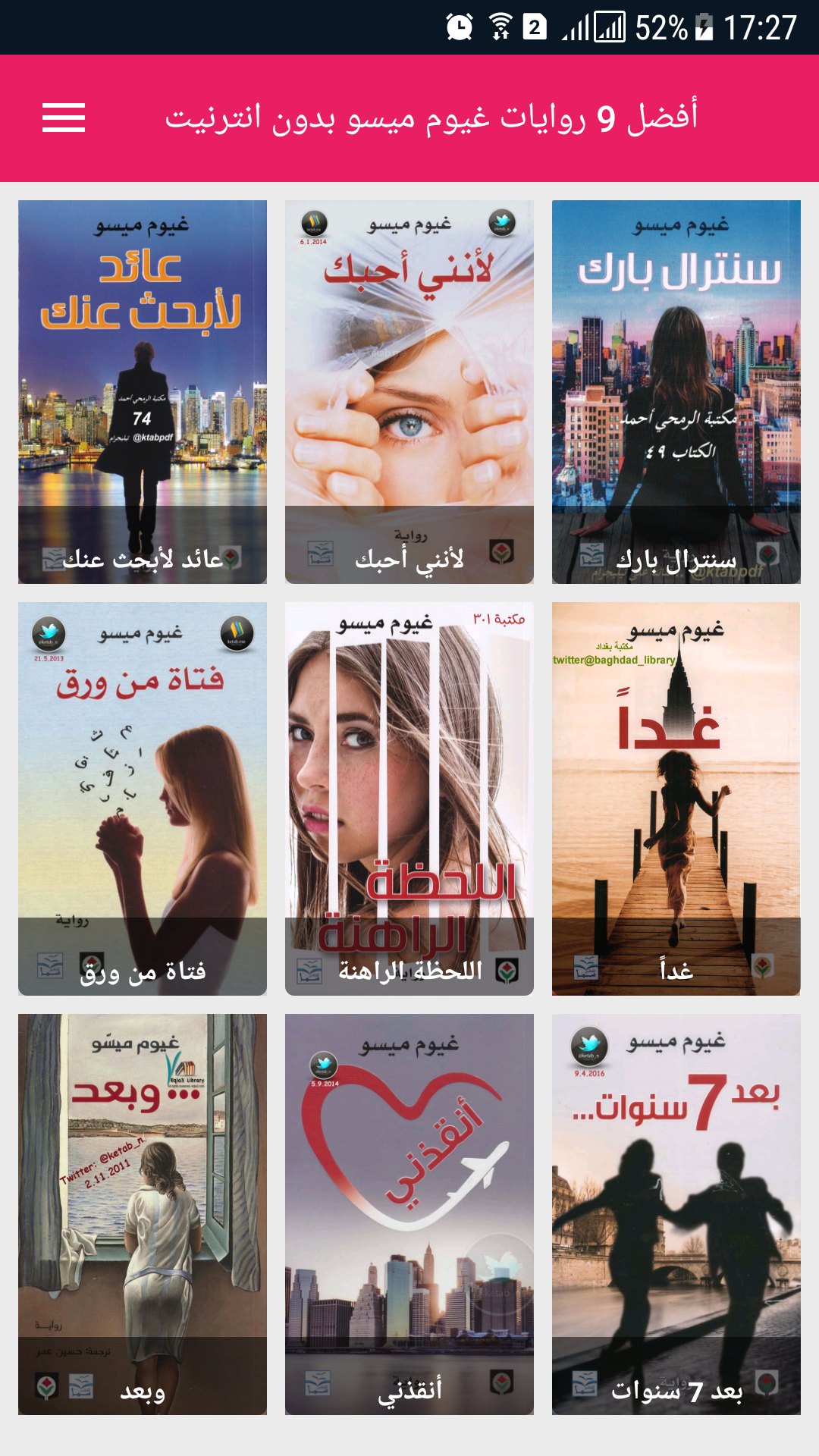Tap the alarm clock status icon
The height and width of the screenshot is (1456, 819).
click(x=460, y=25)
